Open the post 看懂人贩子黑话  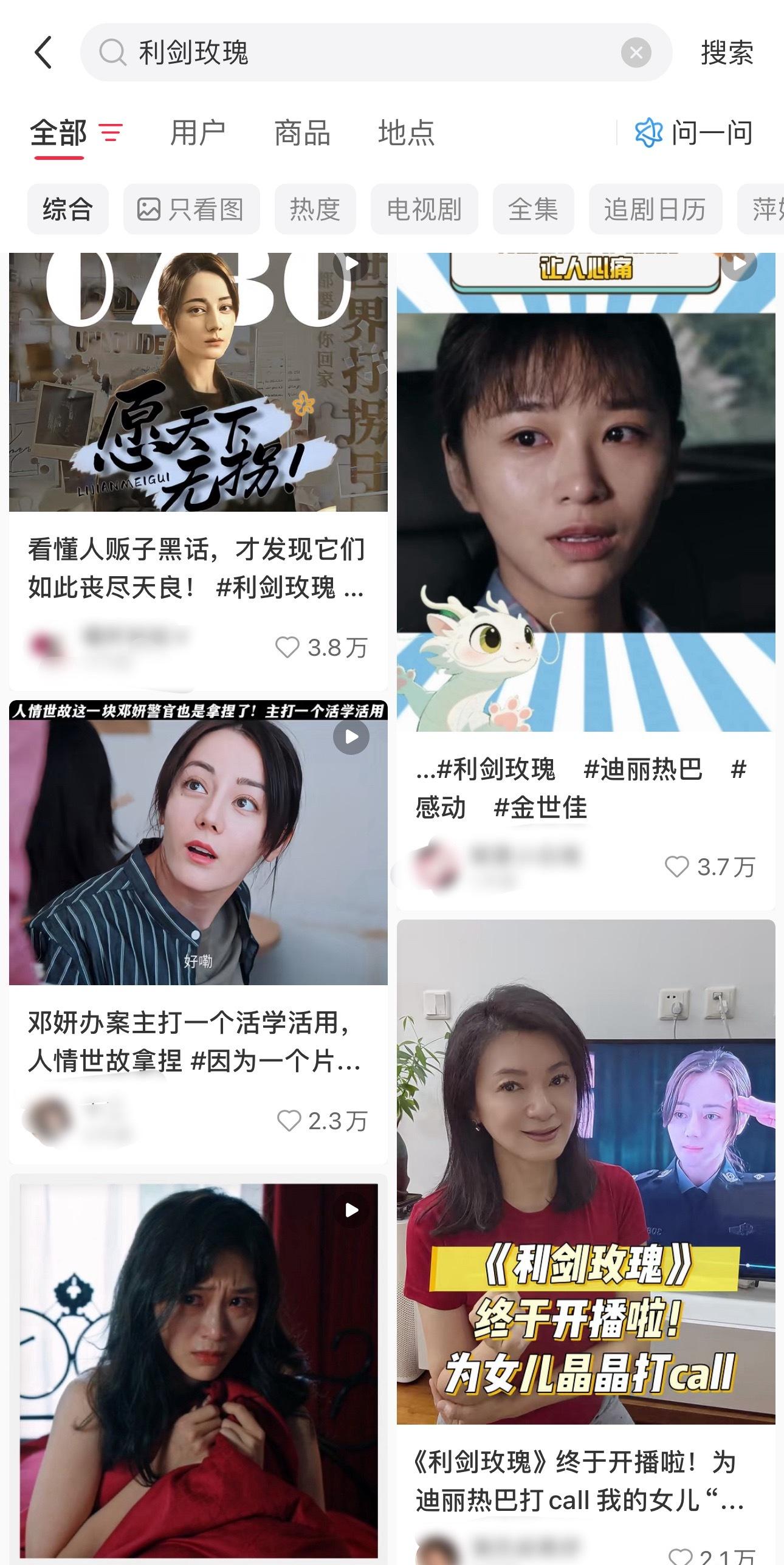pos(198,568)
